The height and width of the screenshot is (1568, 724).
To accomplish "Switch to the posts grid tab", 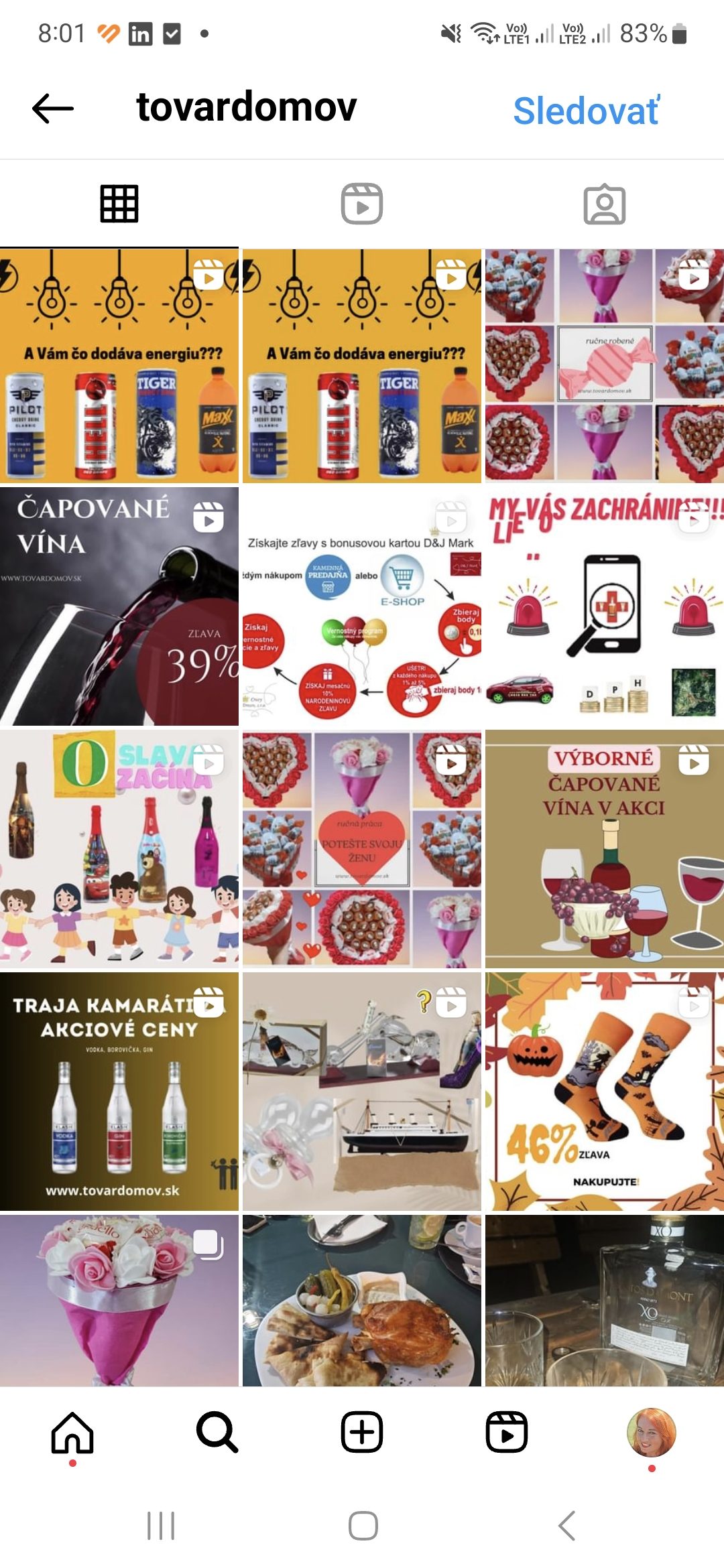I will (x=119, y=204).
